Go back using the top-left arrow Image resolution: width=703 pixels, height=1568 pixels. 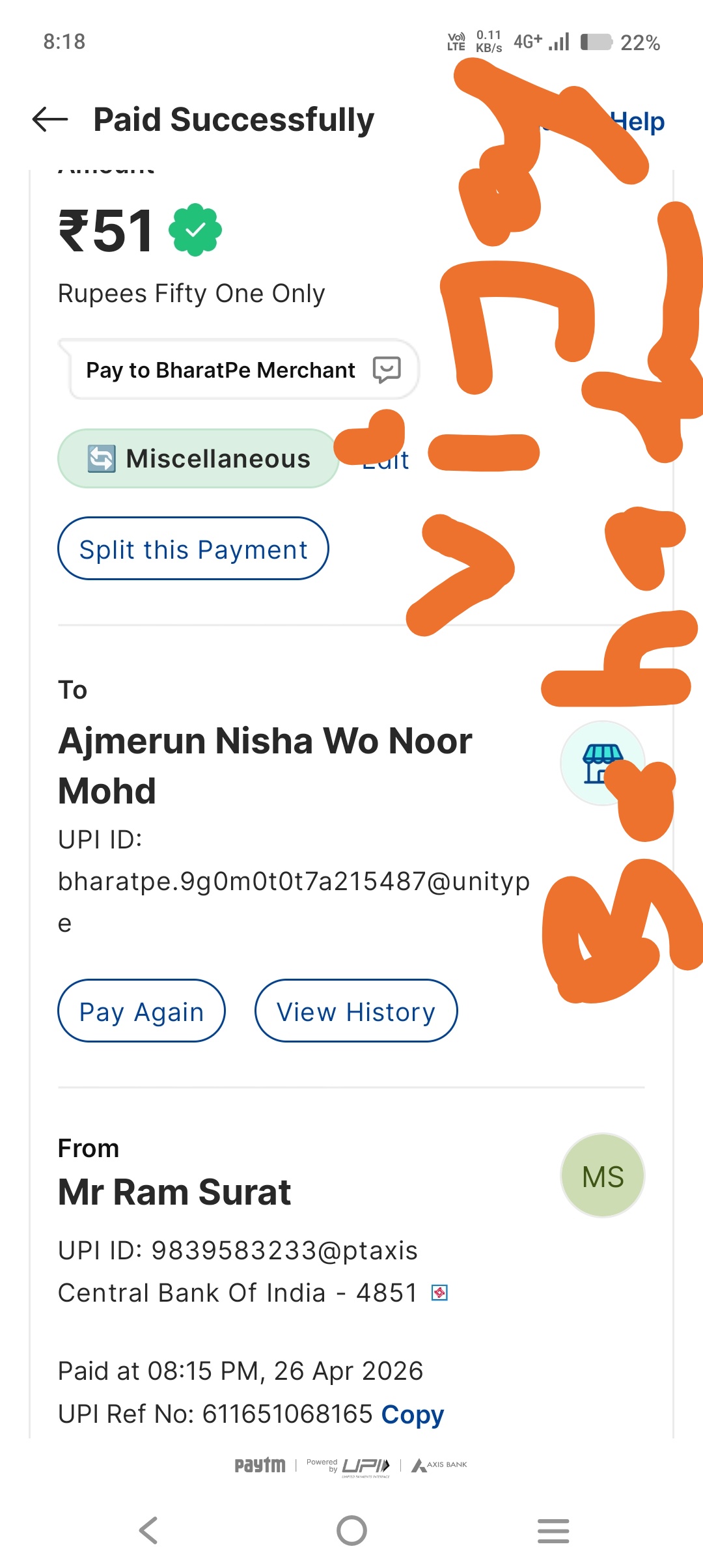pyautogui.click(x=50, y=120)
